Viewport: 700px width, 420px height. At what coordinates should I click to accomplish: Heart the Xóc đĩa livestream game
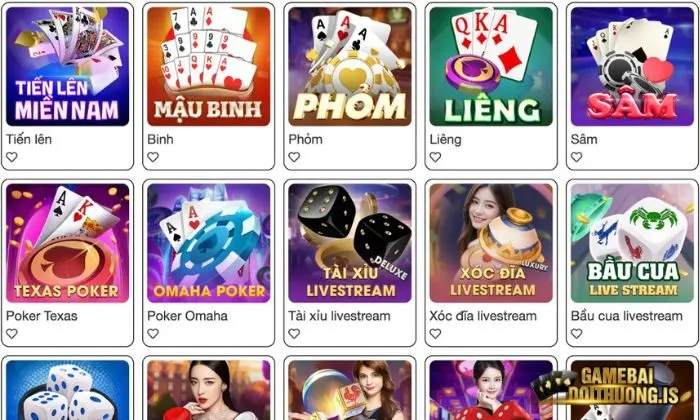pos(436,334)
